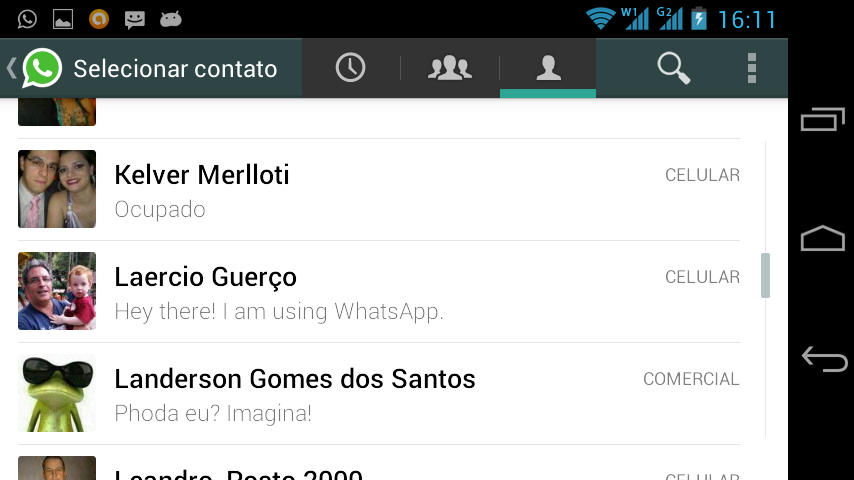Go to the home screen
The height and width of the screenshot is (480, 854).
(823, 239)
